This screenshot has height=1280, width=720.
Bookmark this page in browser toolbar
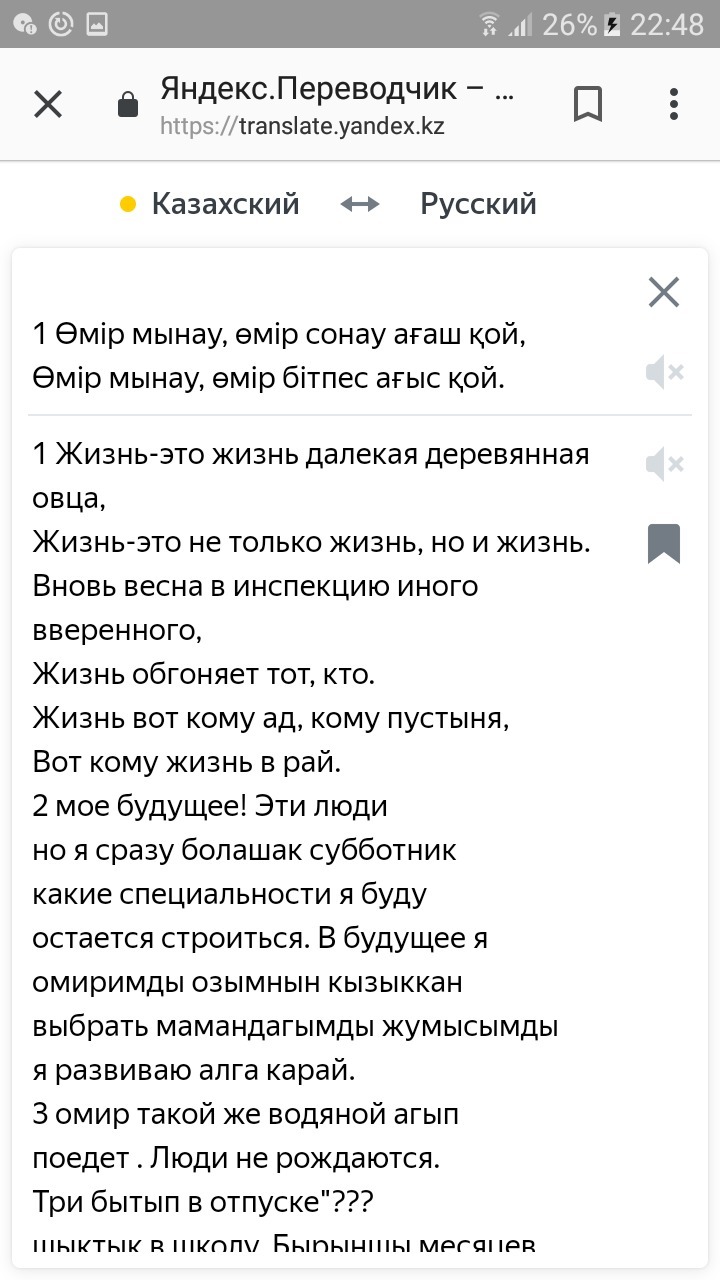point(587,103)
